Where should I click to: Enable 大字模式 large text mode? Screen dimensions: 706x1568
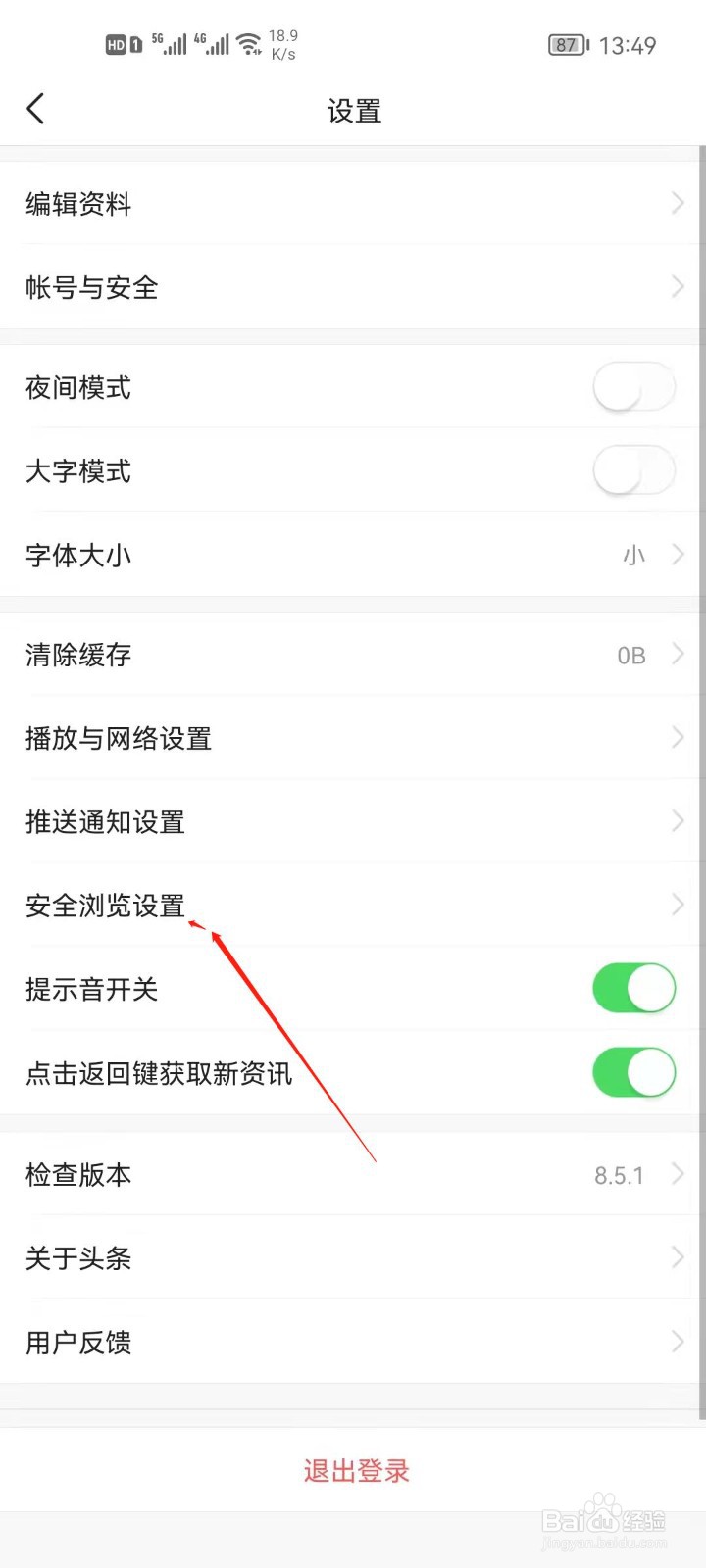coord(633,470)
